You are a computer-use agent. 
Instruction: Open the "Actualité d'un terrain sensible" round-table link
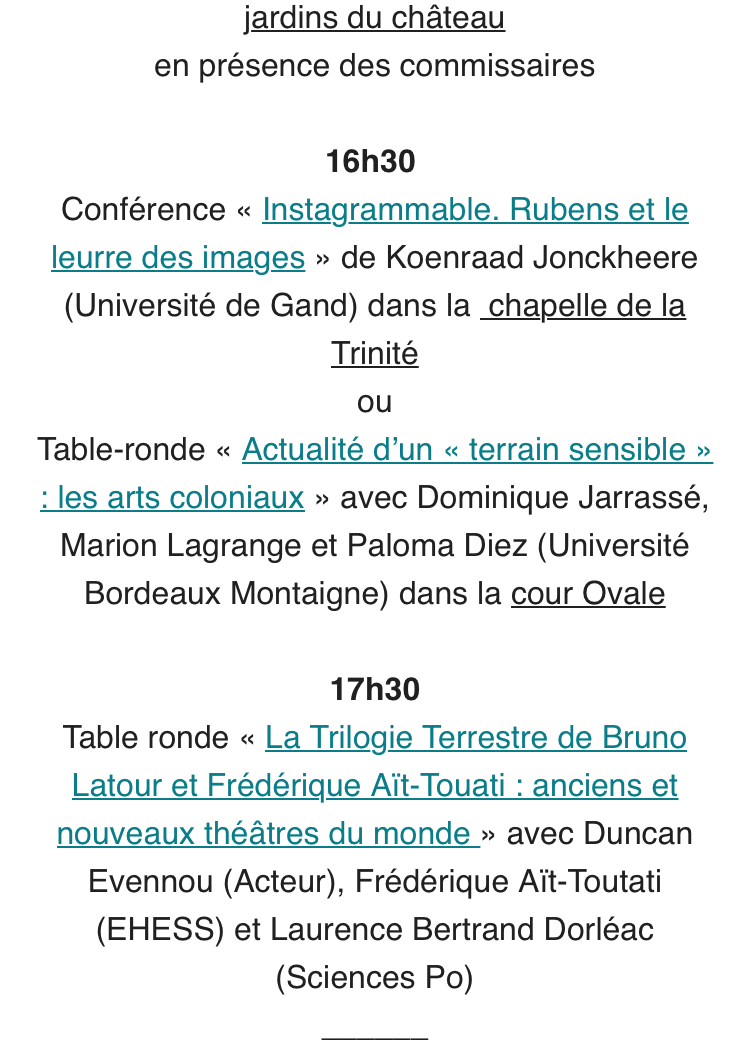476,450
